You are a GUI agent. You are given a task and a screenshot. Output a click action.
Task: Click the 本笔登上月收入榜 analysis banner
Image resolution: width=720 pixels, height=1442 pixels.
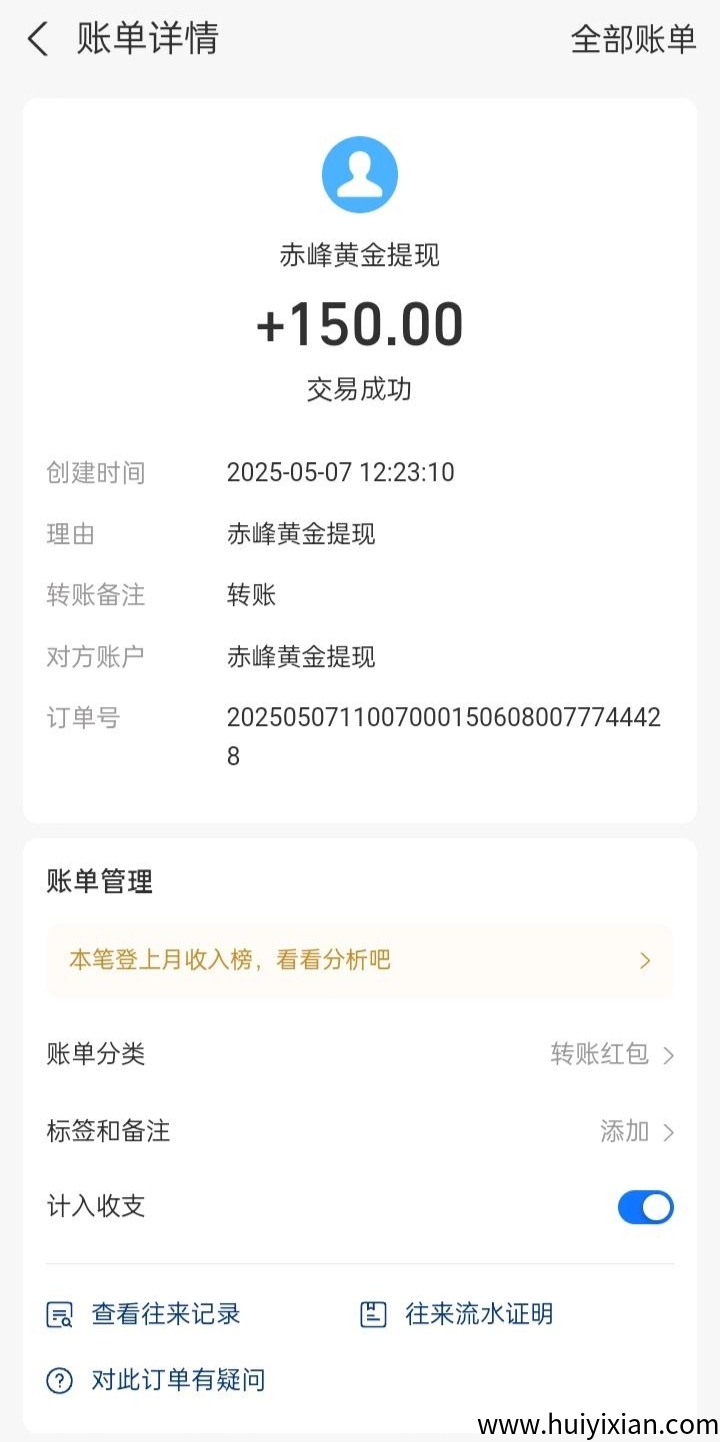(x=360, y=960)
